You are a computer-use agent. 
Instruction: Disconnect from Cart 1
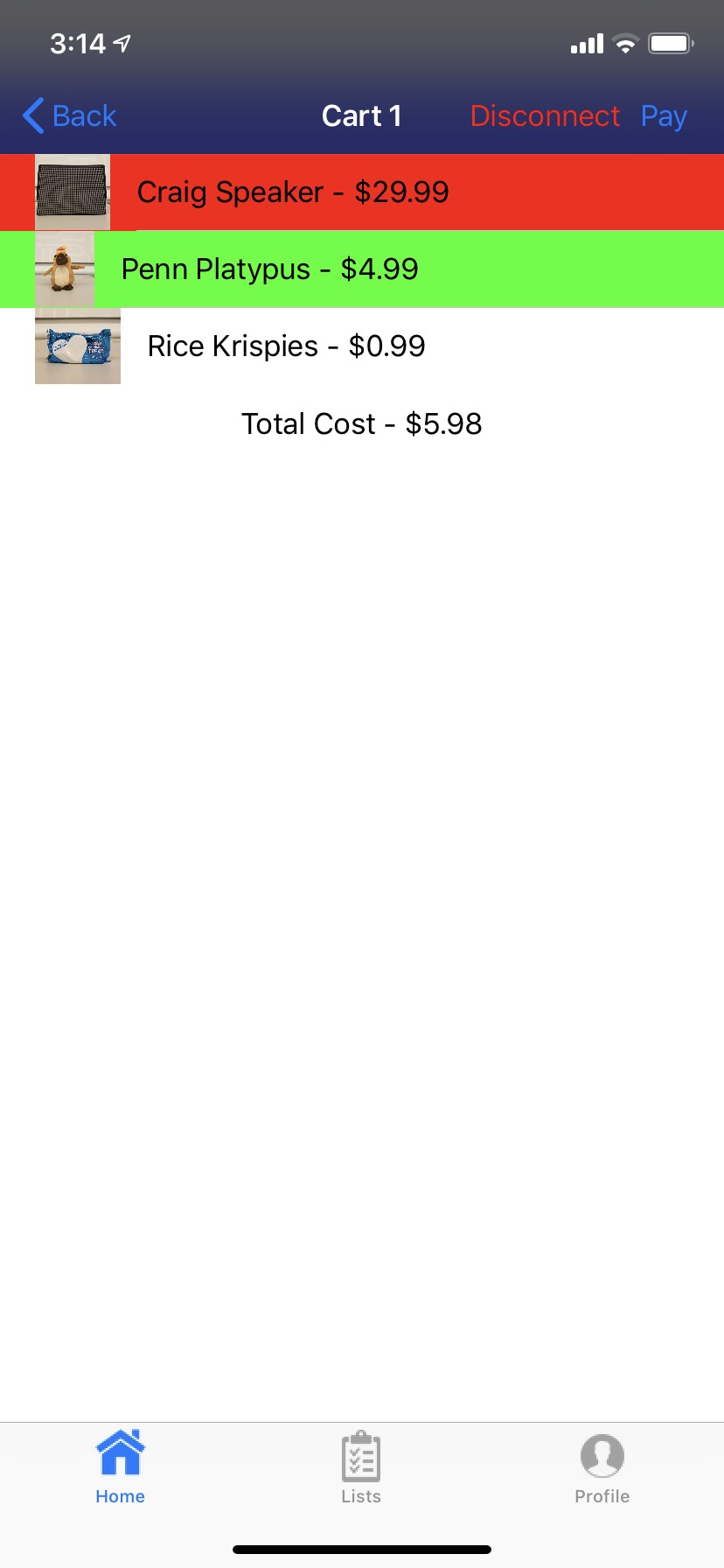545,115
